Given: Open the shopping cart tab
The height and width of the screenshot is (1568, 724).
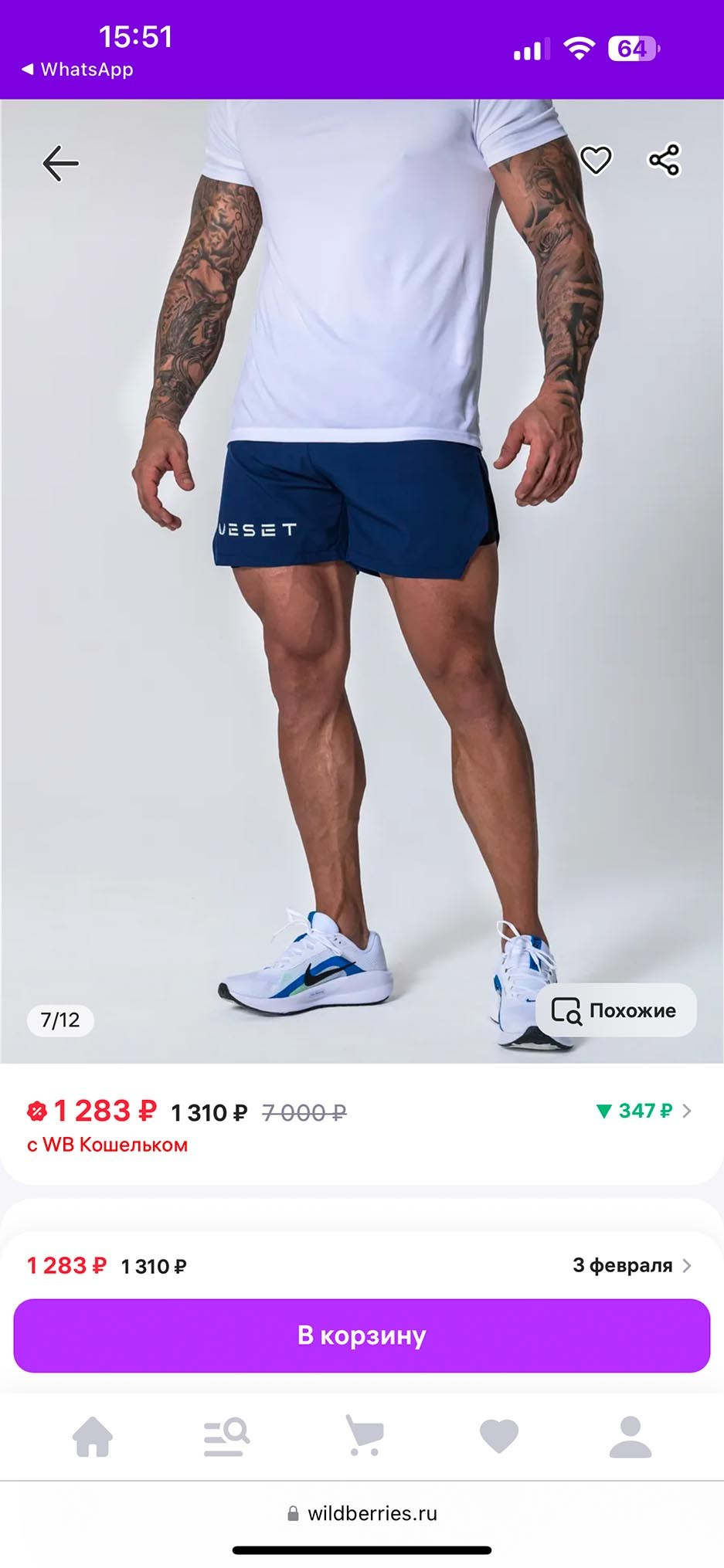Looking at the screenshot, I should coord(363,1436).
